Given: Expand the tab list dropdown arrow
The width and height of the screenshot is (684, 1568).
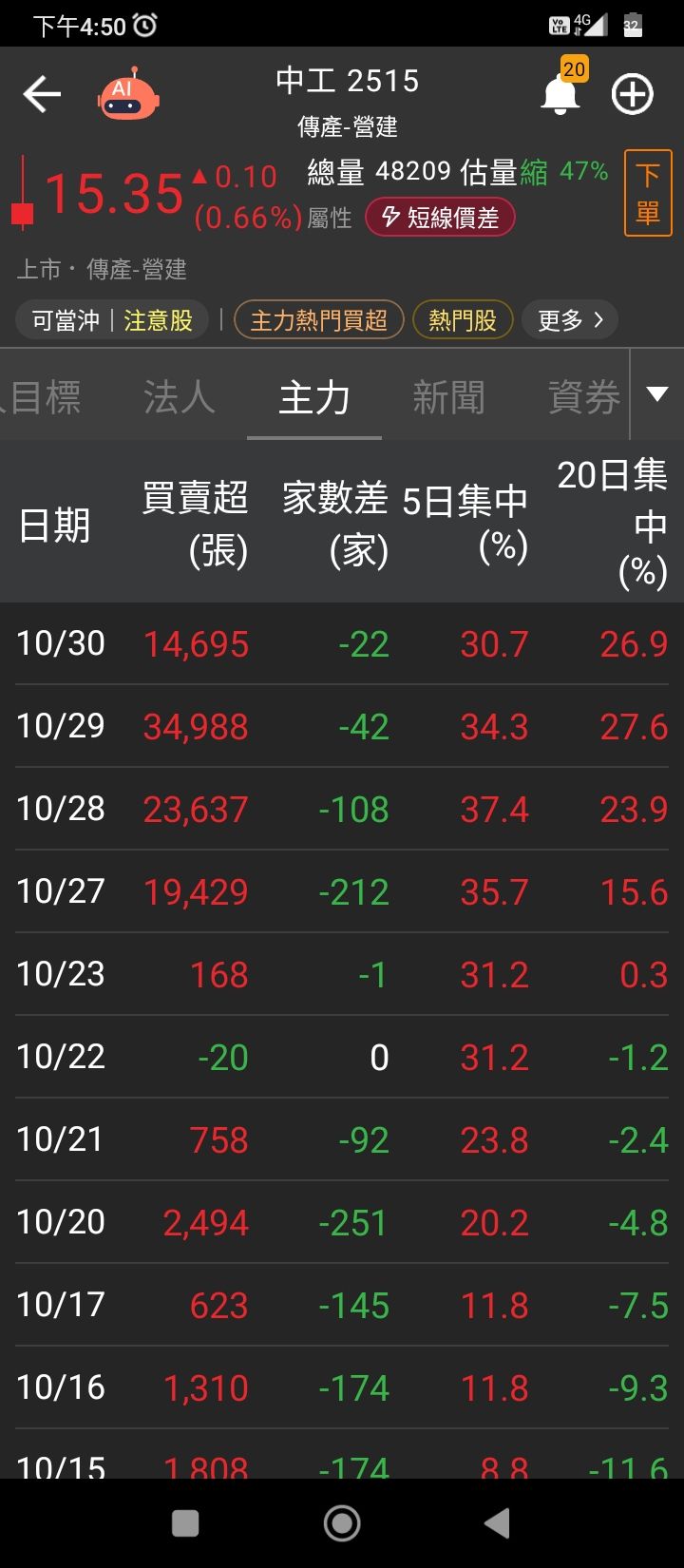Looking at the screenshot, I should click(x=657, y=394).
